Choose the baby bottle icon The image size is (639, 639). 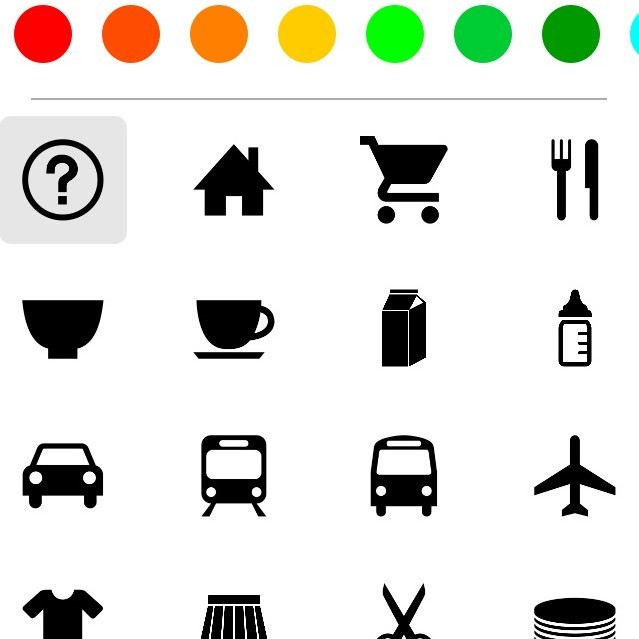click(575, 328)
